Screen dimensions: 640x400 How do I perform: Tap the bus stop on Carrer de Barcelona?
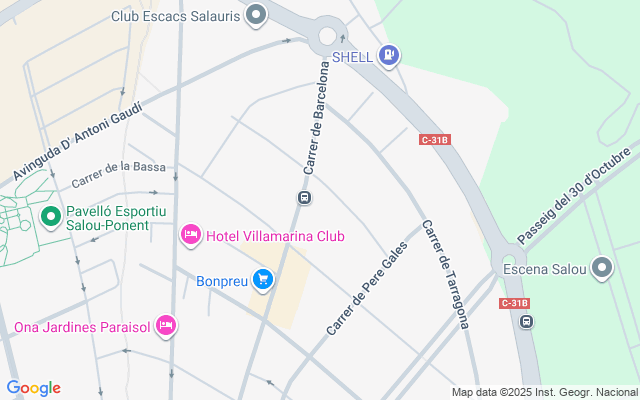(x=304, y=198)
